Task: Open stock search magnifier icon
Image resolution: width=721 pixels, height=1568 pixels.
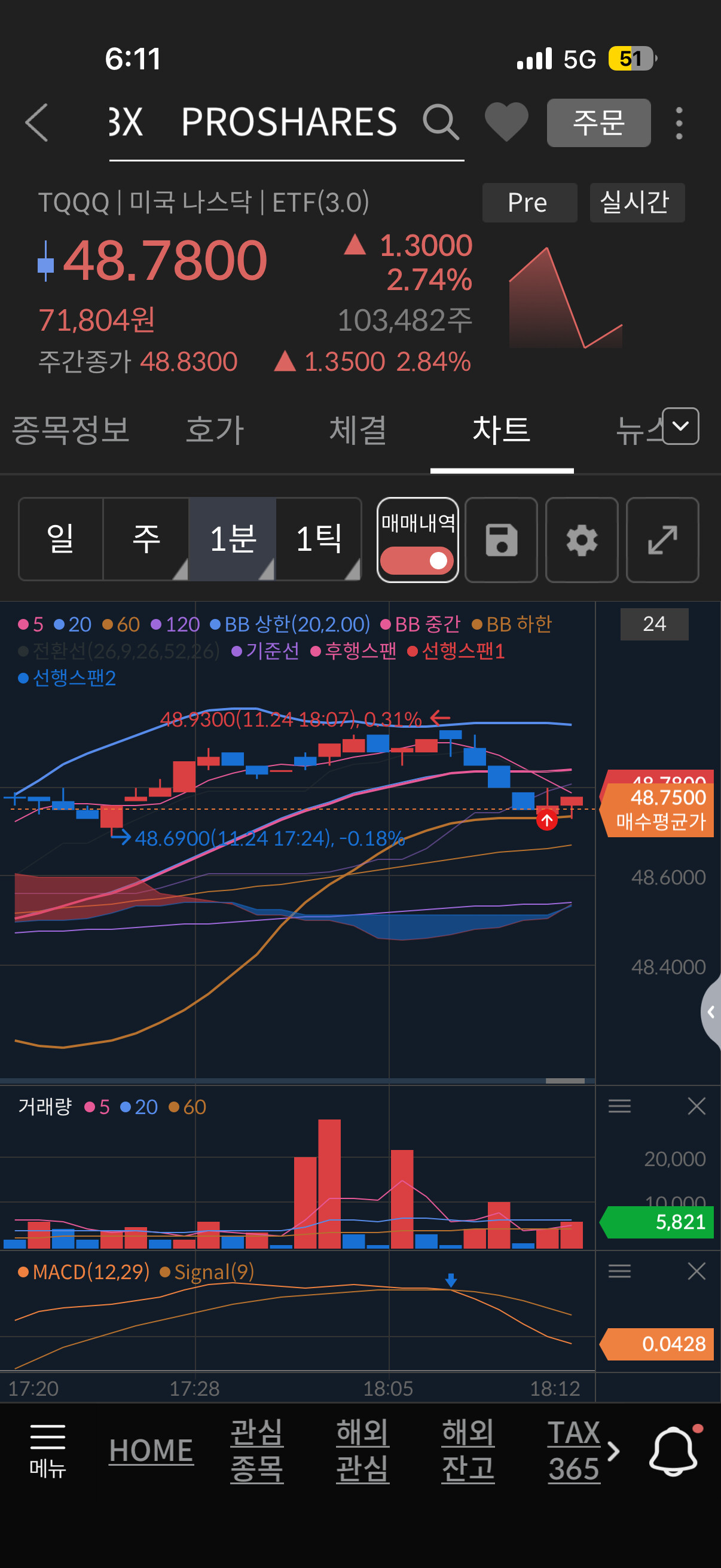Action: (441, 123)
